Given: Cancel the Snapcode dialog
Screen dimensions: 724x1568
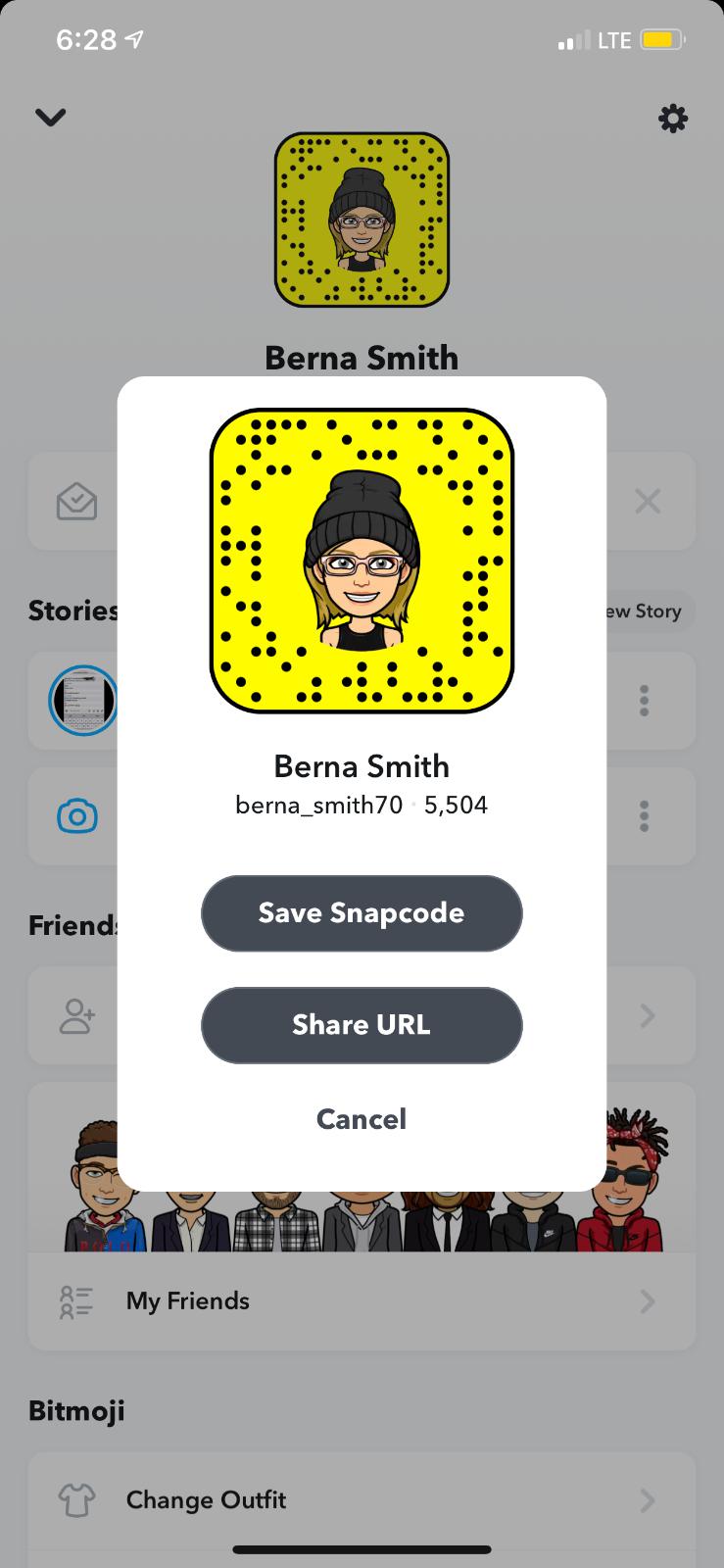Looking at the screenshot, I should pyautogui.click(x=362, y=1119).
